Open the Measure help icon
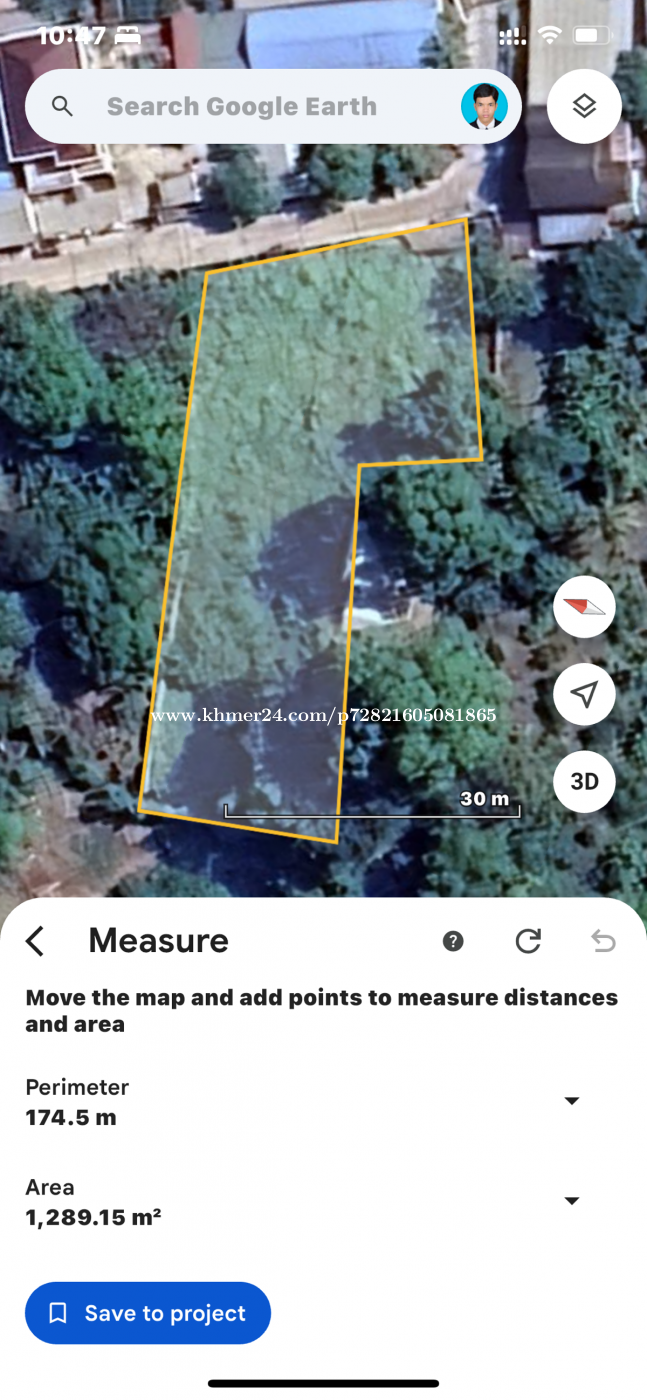647x1400 pixels. point(453,941)
